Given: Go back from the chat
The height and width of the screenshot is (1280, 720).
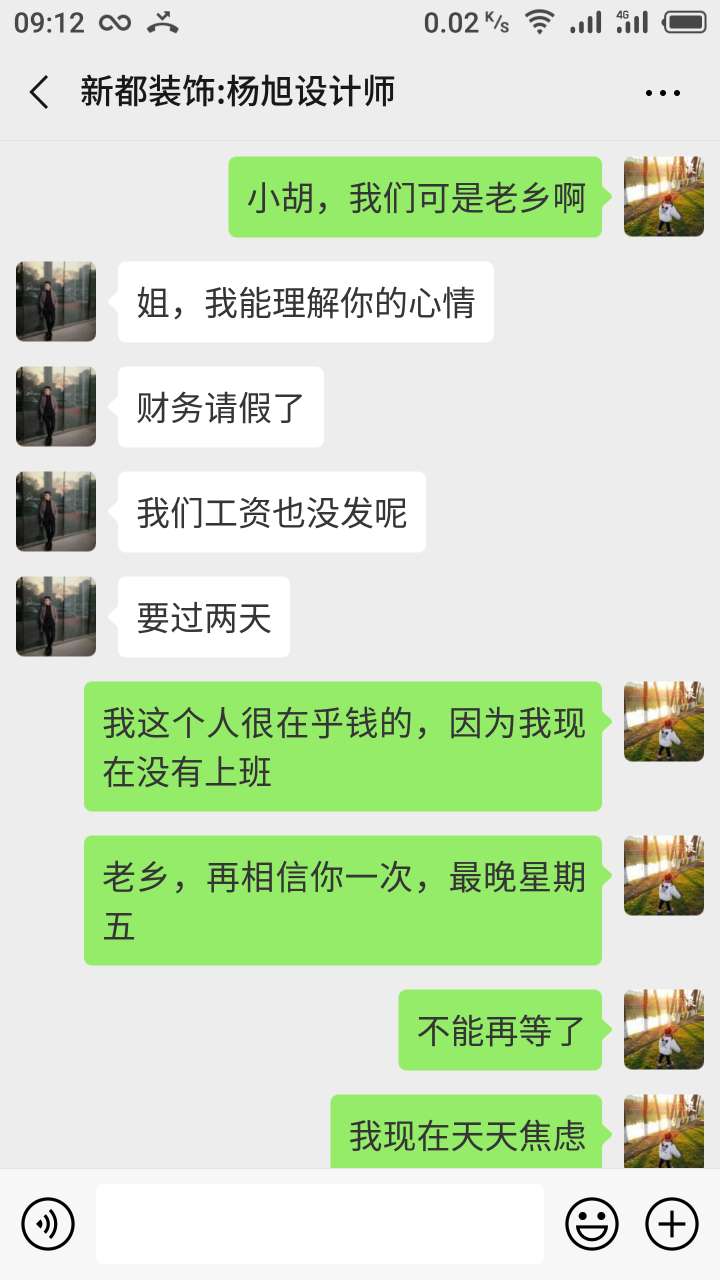Looking at the screenshot, I should point(38,93).
